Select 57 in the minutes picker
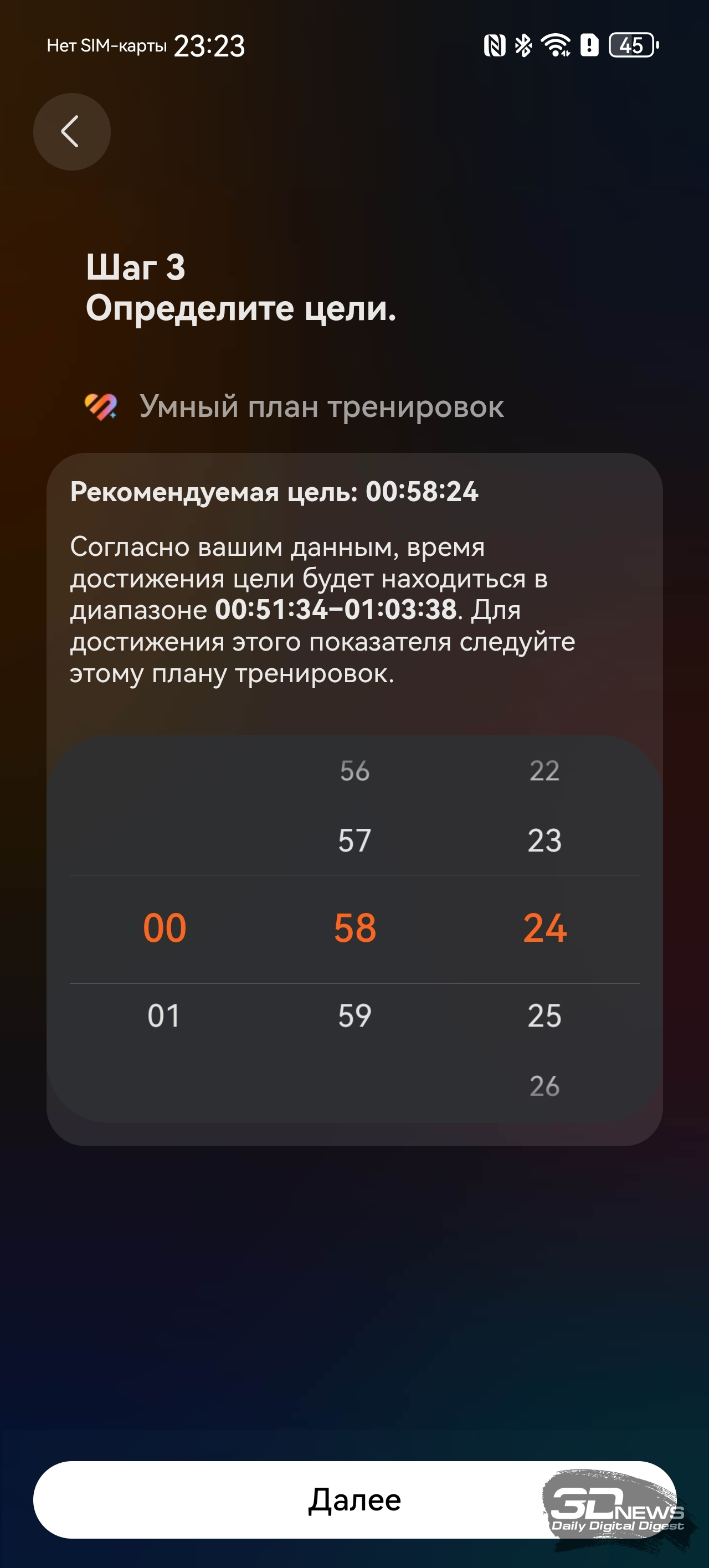This screenshot has height=1568, width=709. (x=354, y=840)
